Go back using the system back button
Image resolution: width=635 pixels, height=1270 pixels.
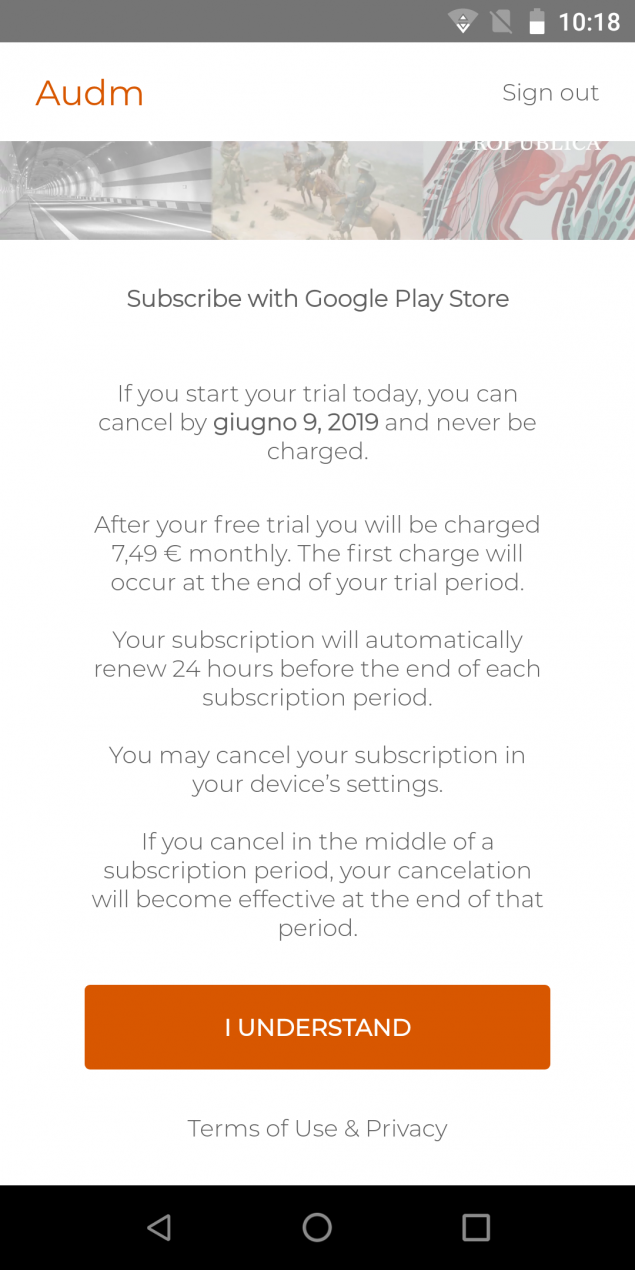159,1227
